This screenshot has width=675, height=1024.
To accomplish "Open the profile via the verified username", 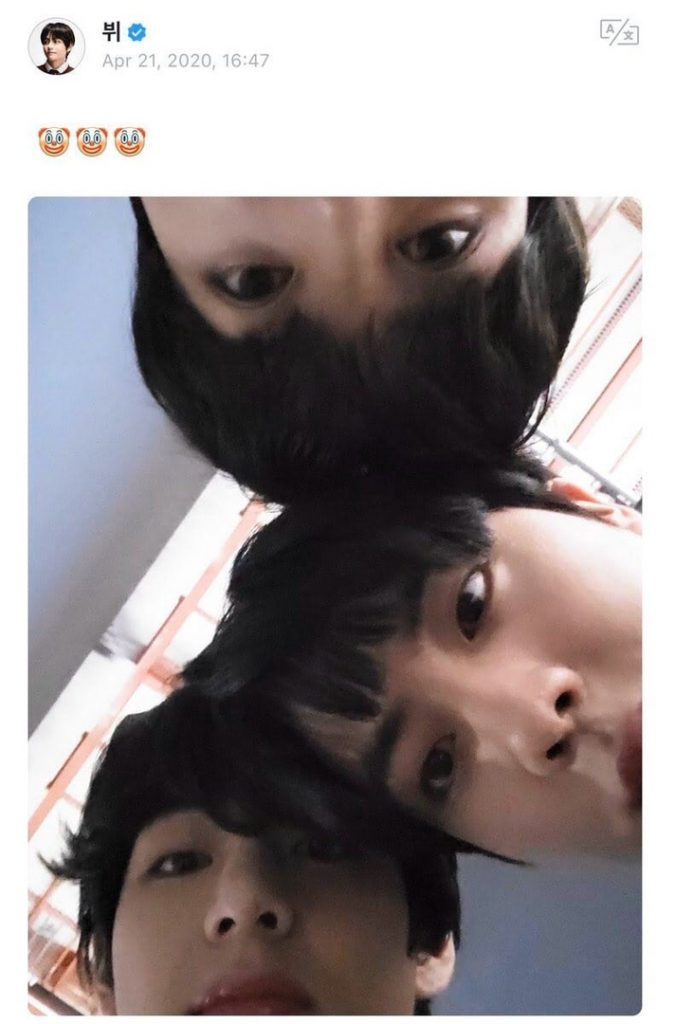I will click(111, 32).
